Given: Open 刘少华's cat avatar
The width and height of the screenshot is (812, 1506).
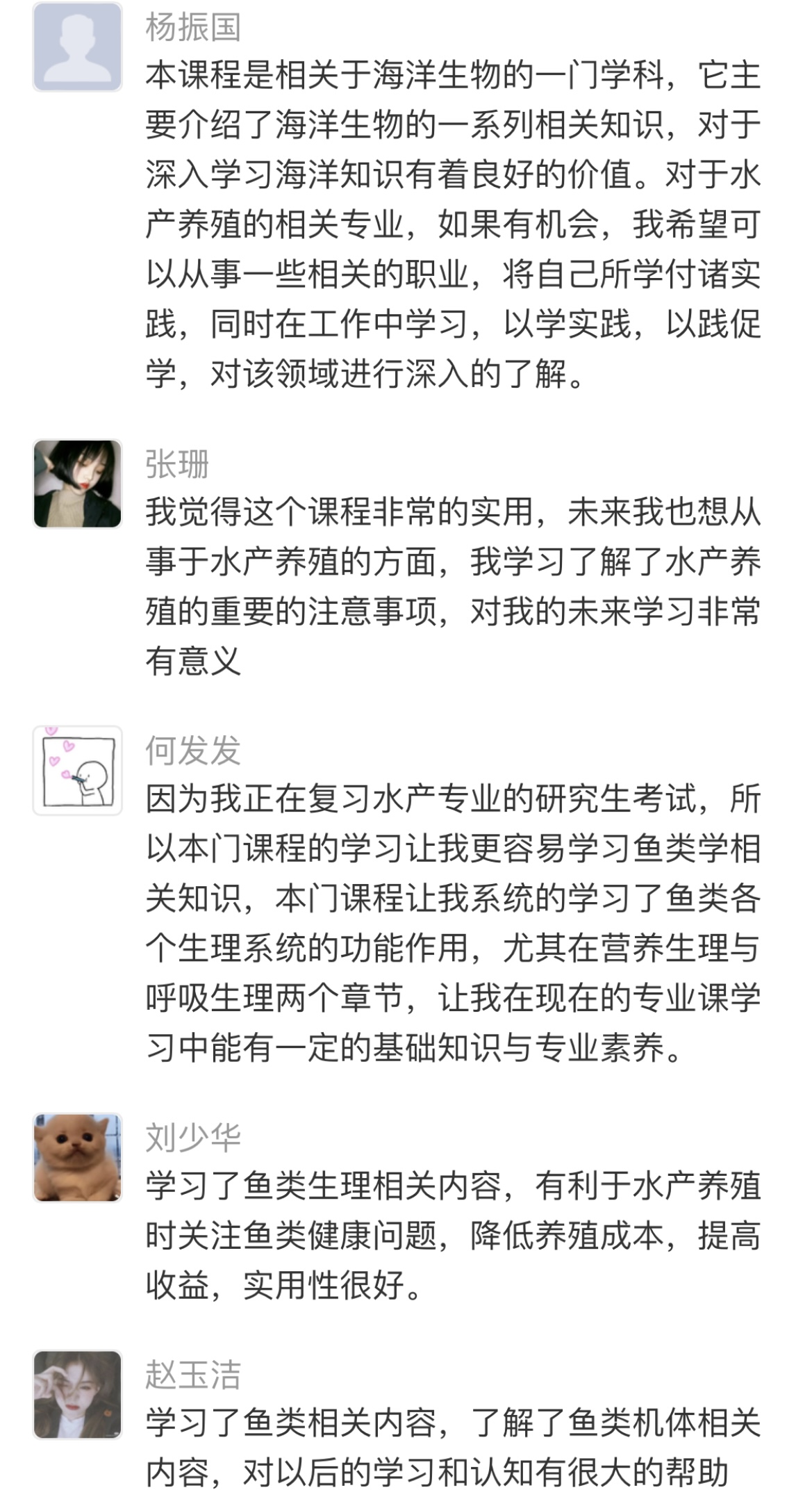Looking at the screenshot, I should pos(77,1158).
